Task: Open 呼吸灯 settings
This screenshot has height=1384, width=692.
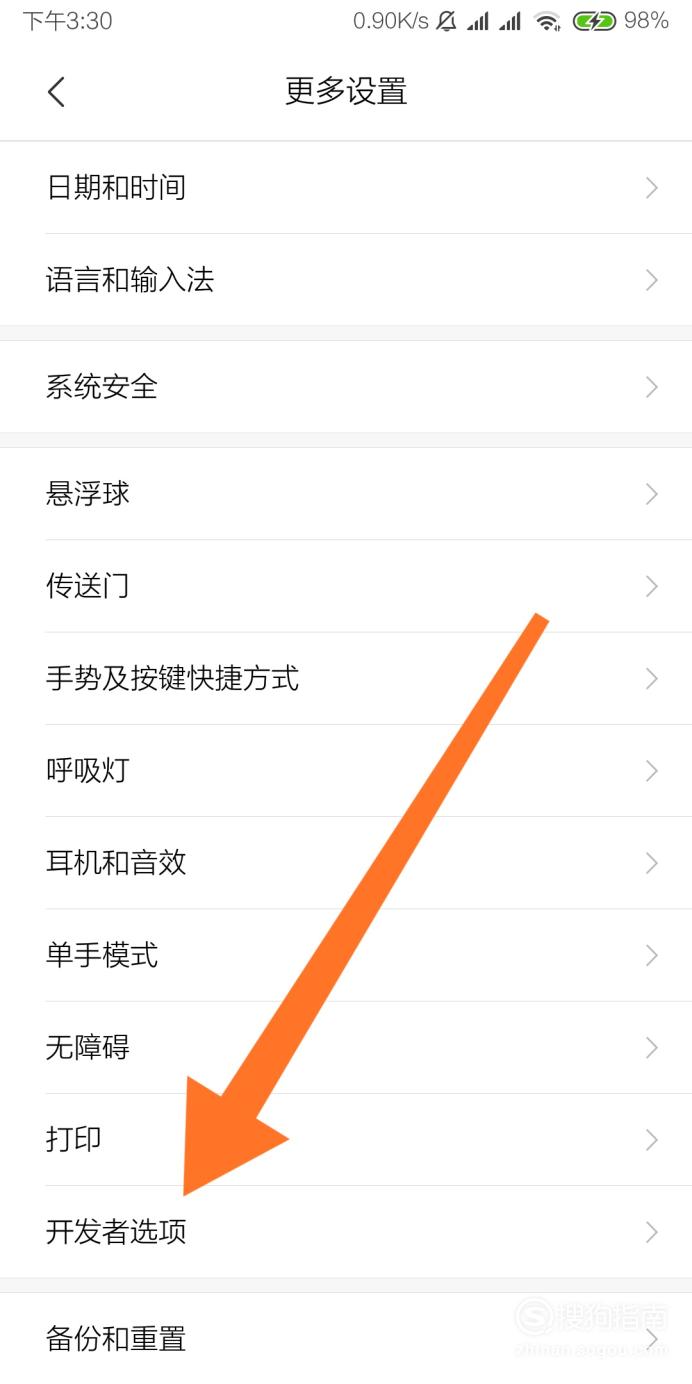Action: 346,771
